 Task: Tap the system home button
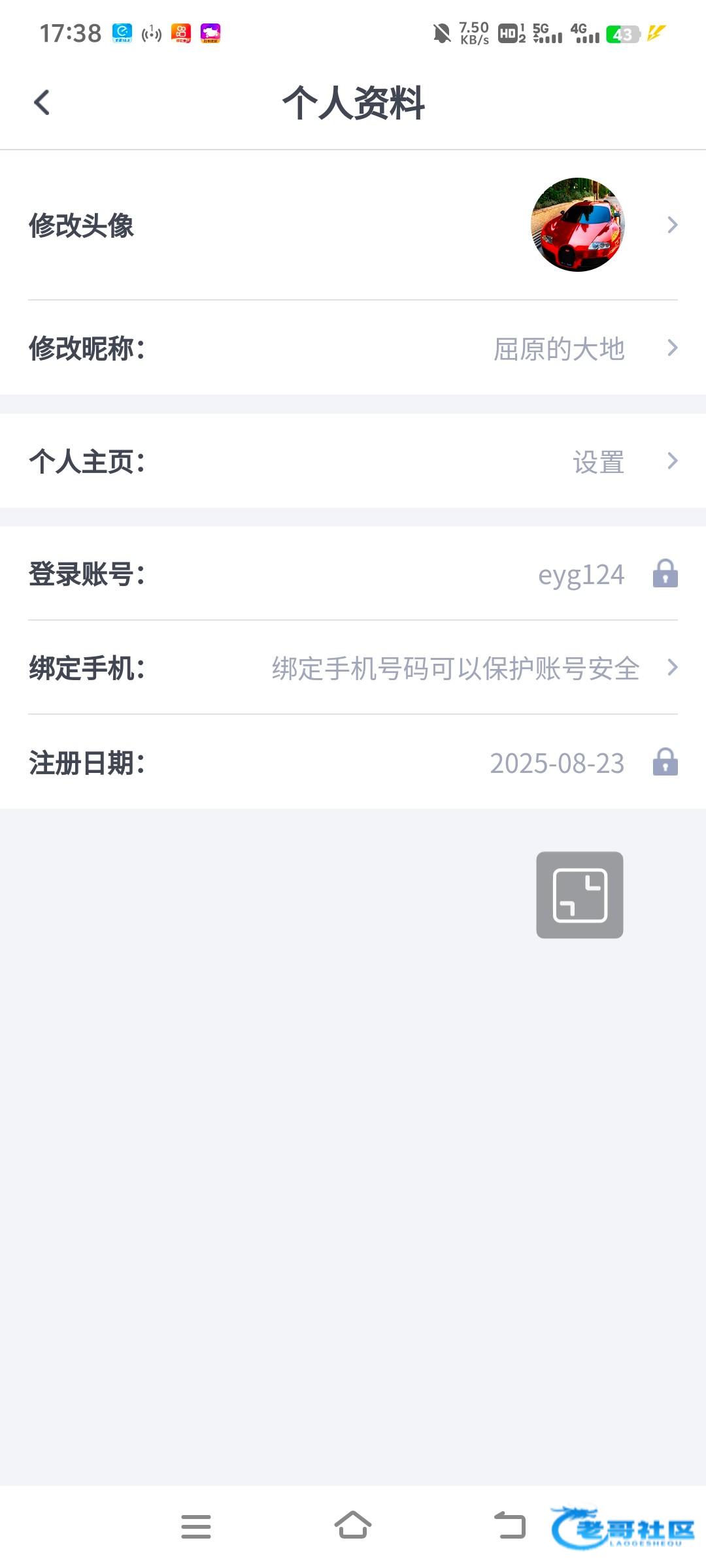(353, 1526)
